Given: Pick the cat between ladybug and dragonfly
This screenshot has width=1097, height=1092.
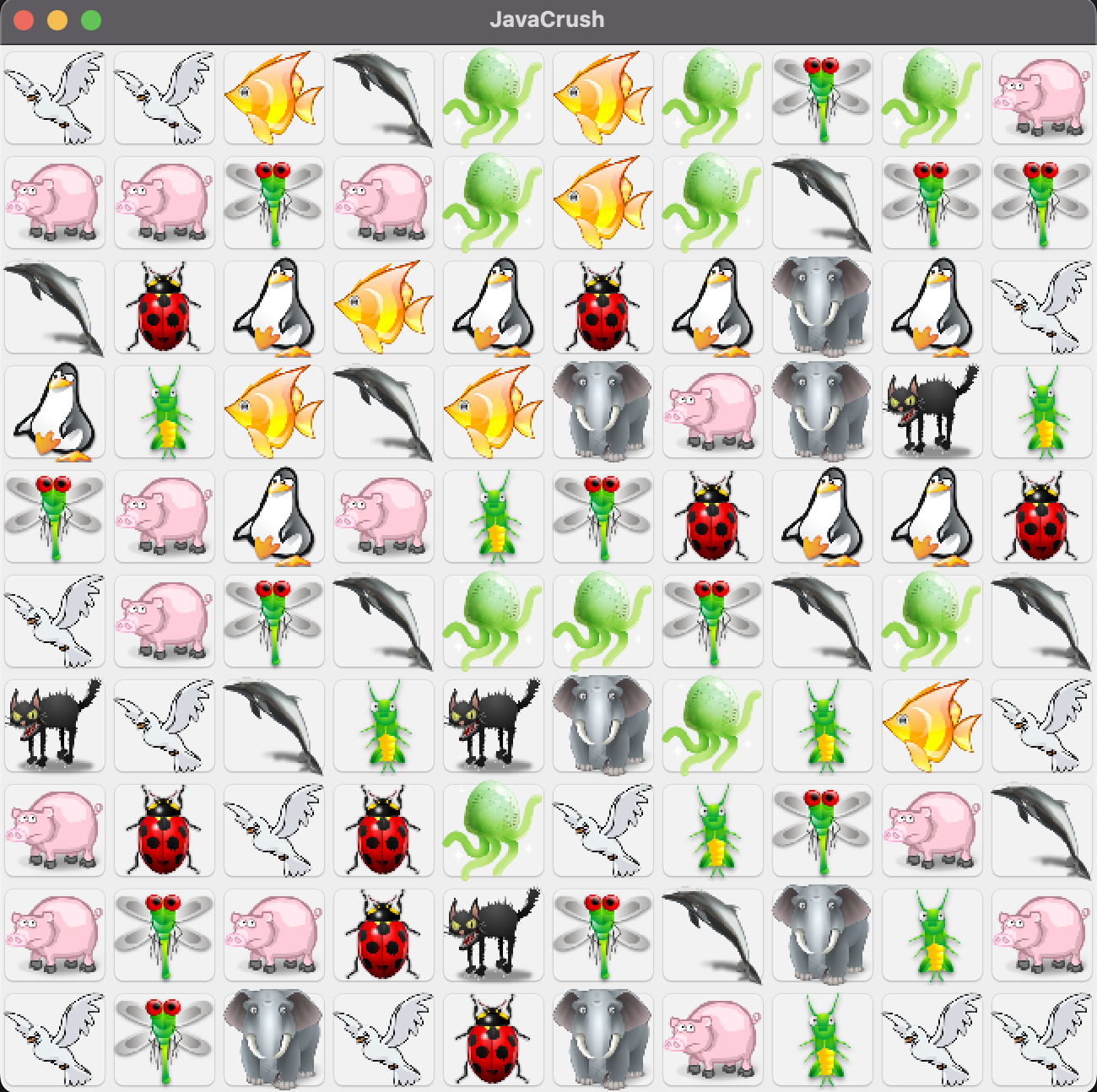Looking at the screenshot, I should 493,934.
